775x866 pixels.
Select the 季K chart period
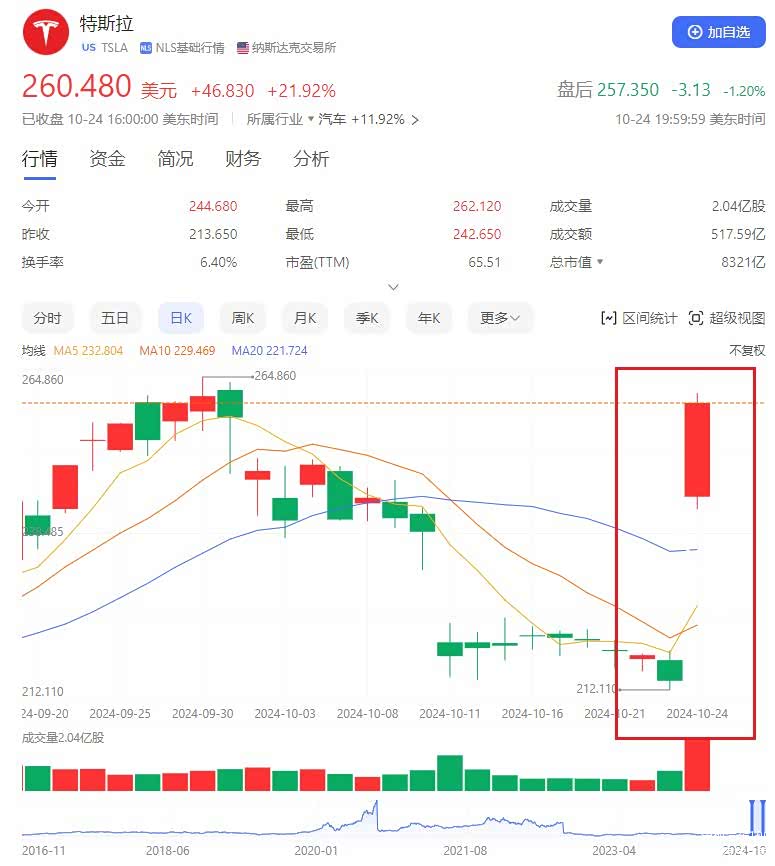point(367,318)
